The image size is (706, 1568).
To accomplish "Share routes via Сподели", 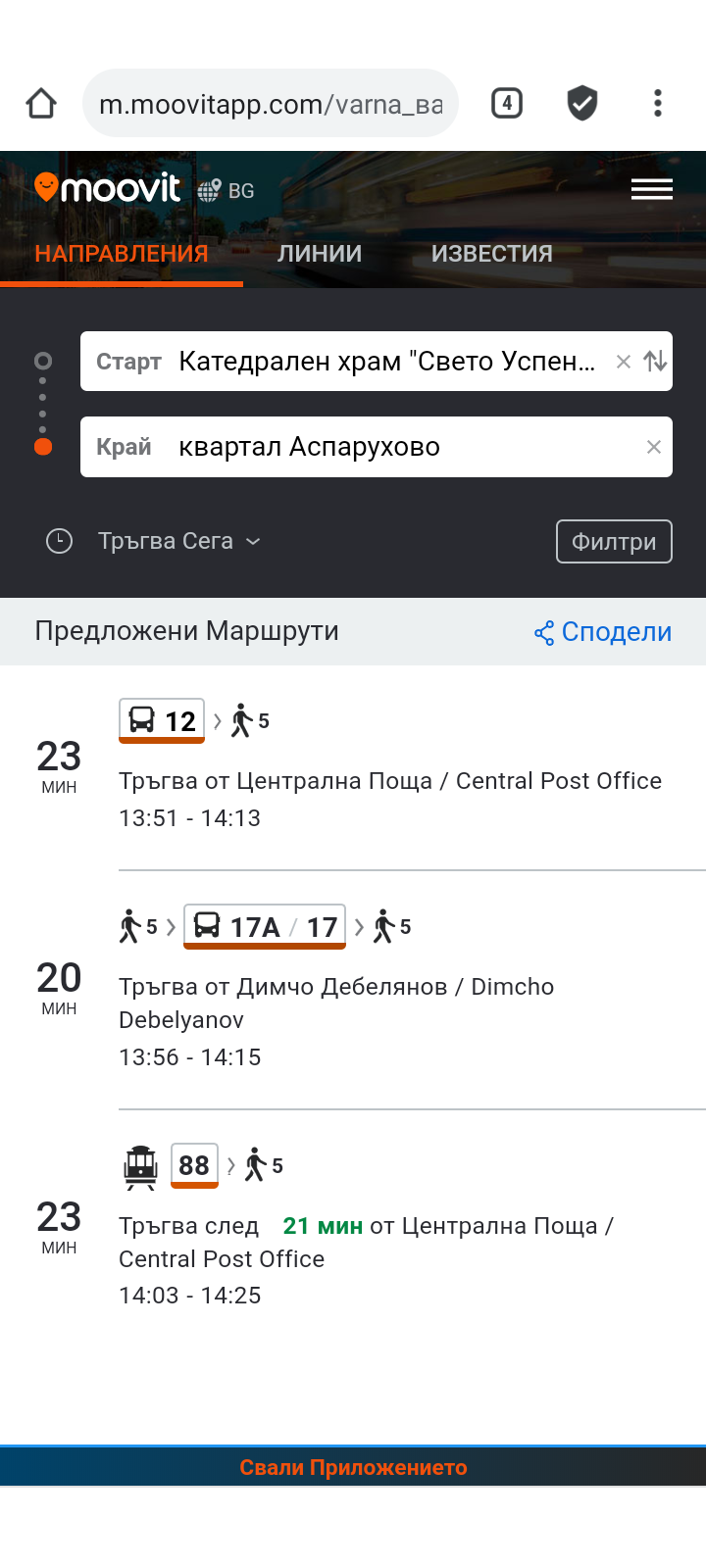I will (603, 632).
